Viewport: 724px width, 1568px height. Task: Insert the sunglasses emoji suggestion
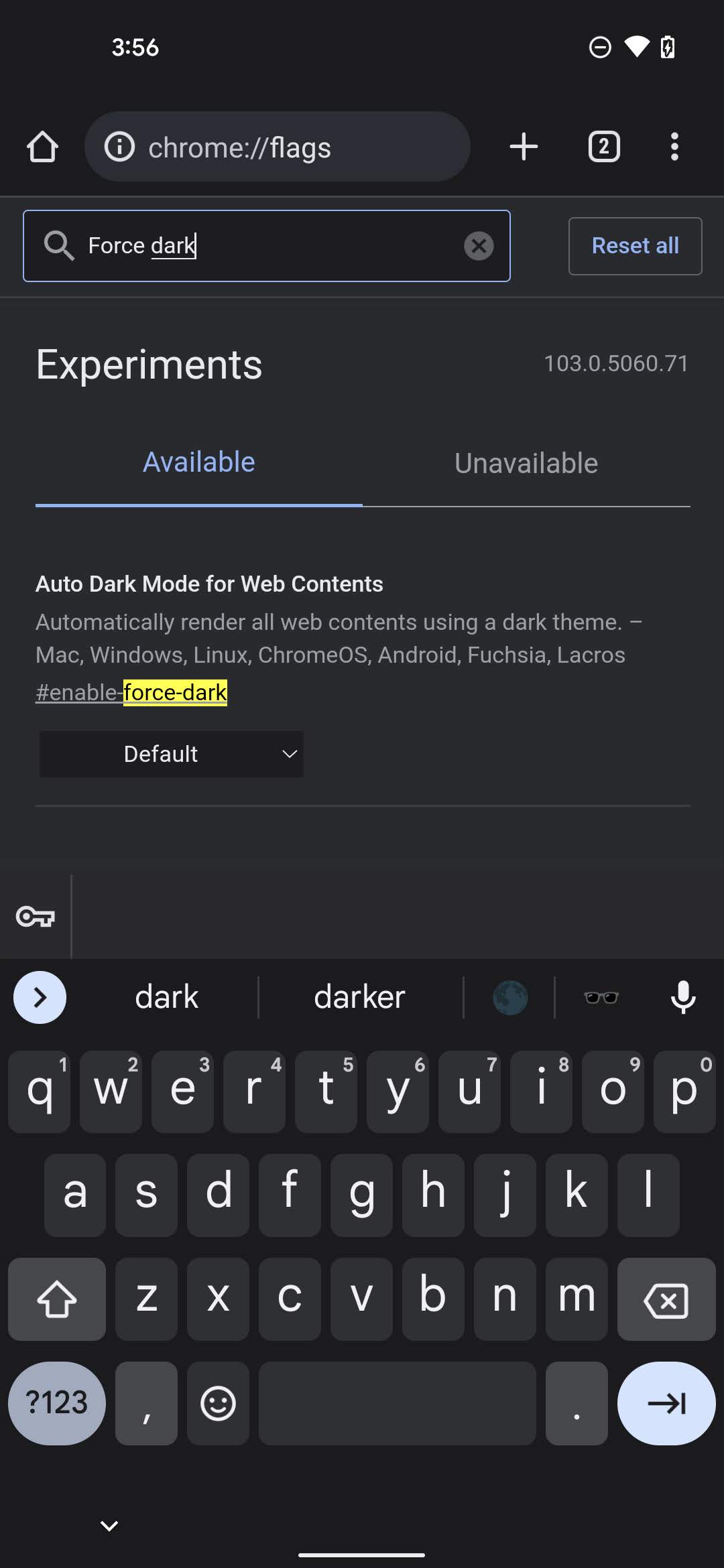pos(601,997)
